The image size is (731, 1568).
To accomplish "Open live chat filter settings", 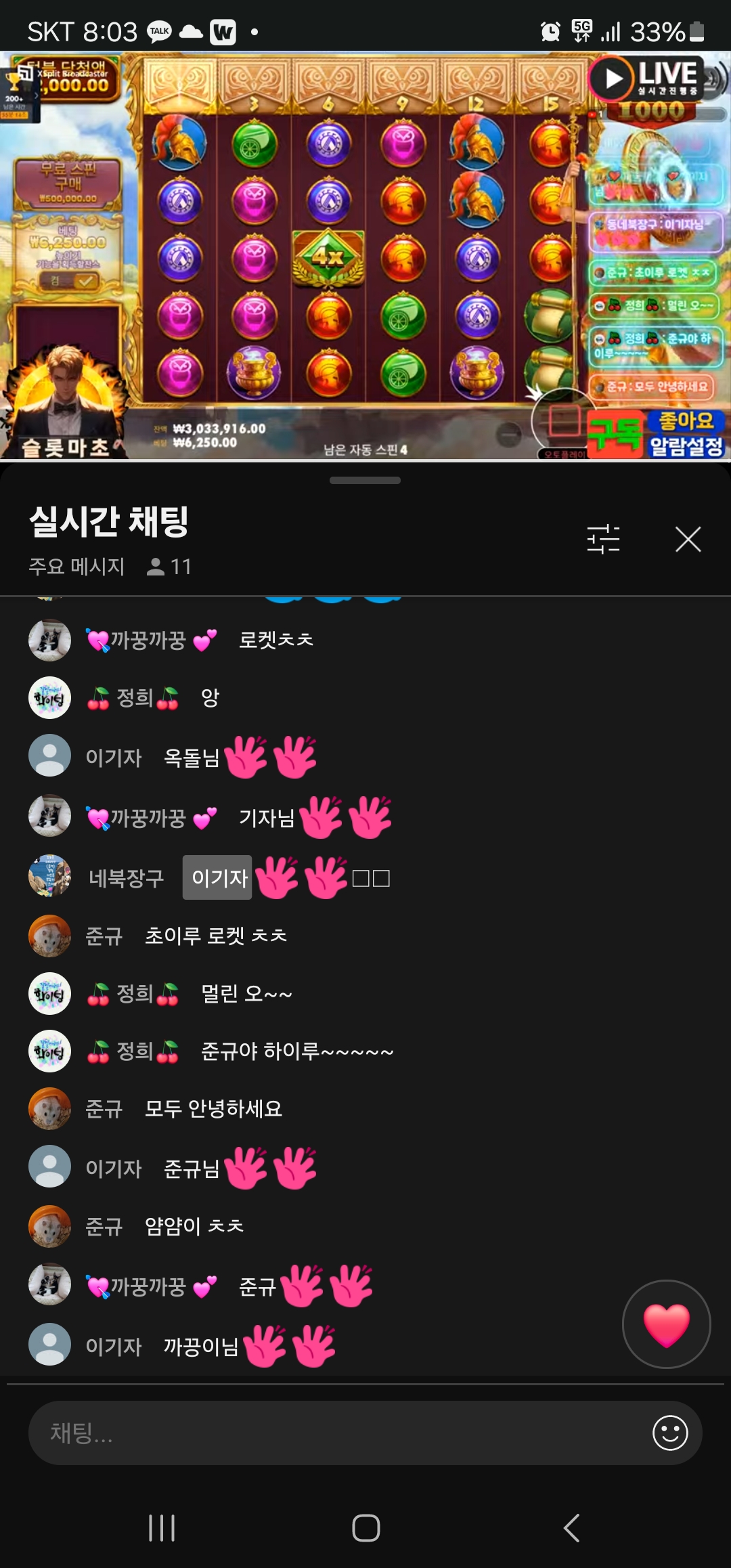I will (603, 540).
